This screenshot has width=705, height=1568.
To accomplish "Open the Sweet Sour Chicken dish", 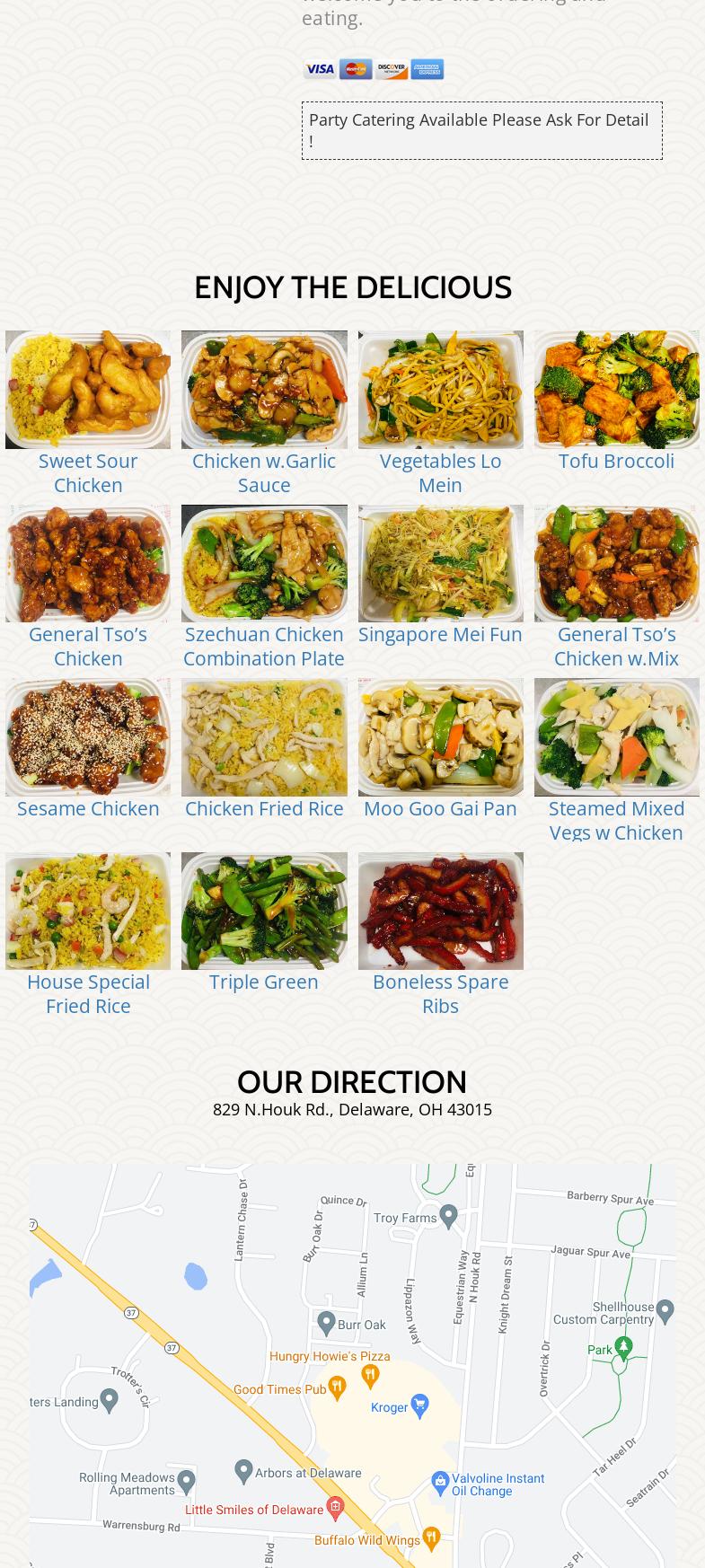I will [x=88, y=472].
